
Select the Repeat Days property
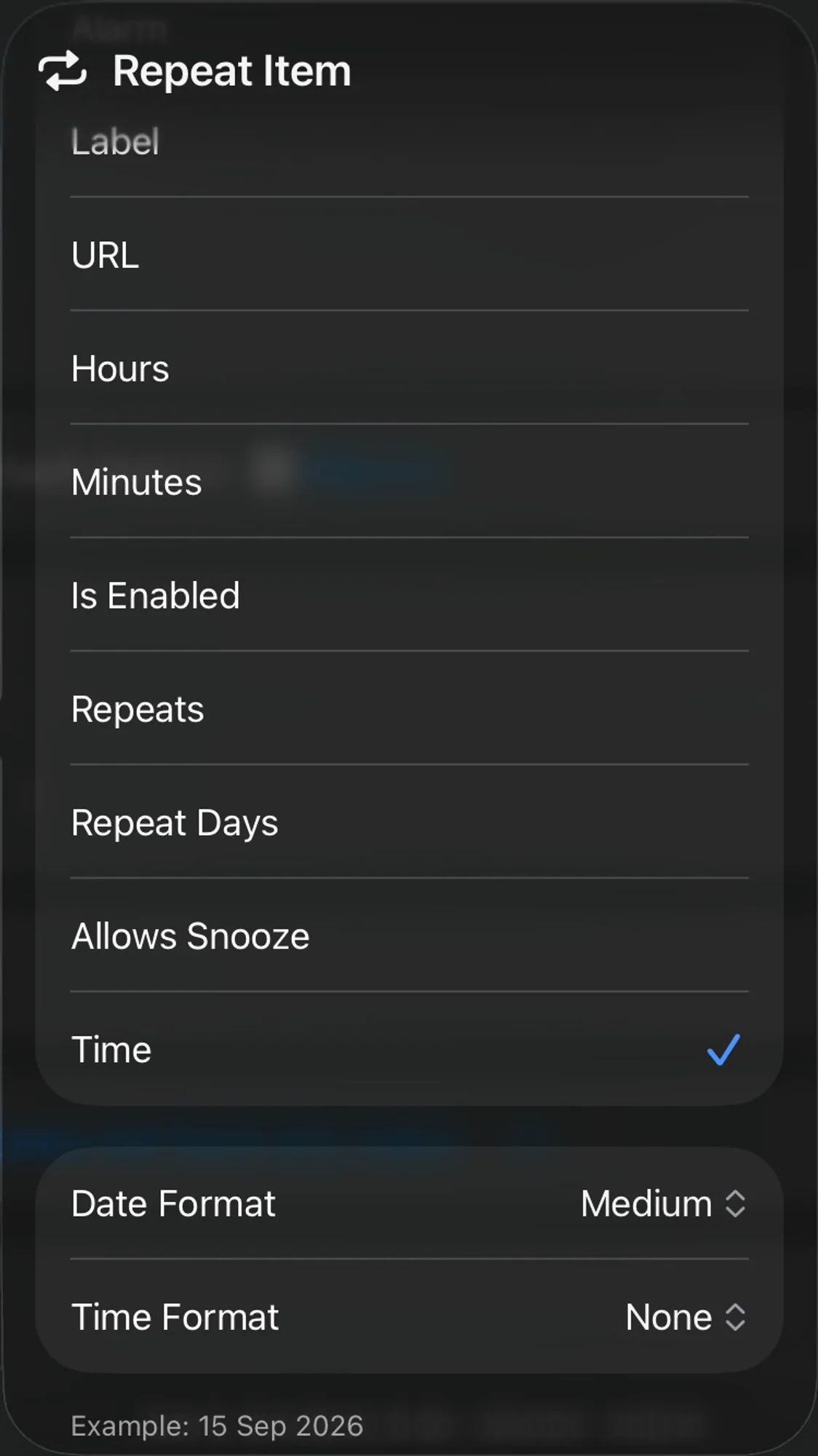tap(408, 823)
